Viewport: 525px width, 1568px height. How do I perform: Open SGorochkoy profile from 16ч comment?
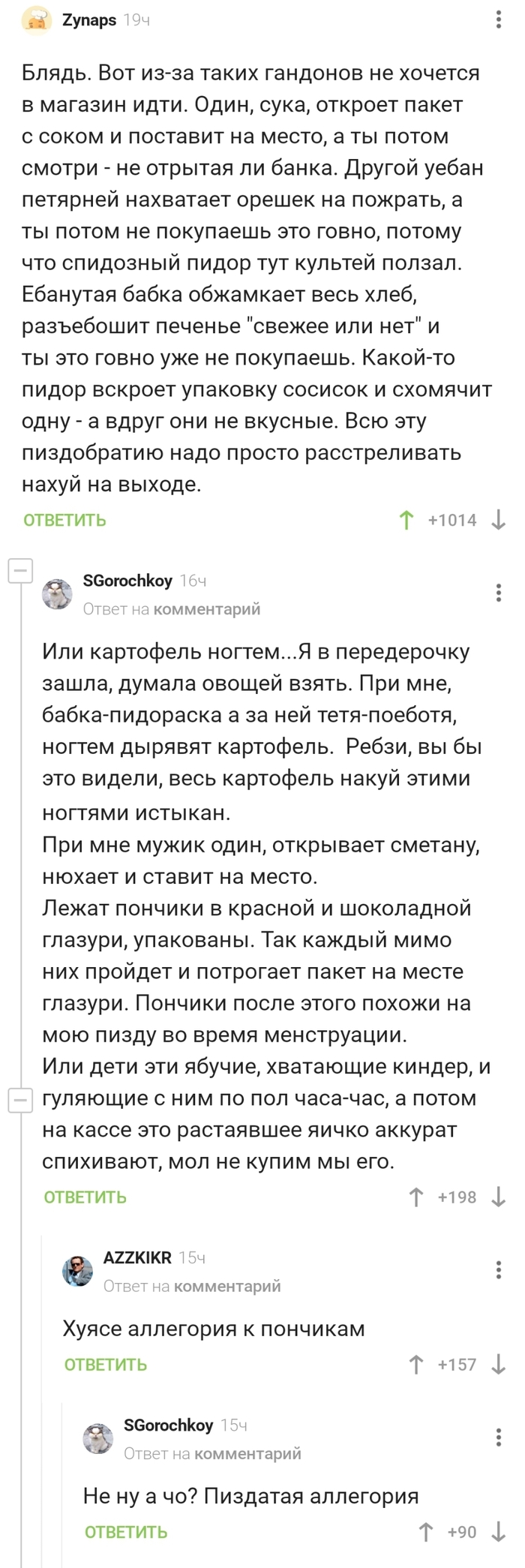tap(127, 581)
